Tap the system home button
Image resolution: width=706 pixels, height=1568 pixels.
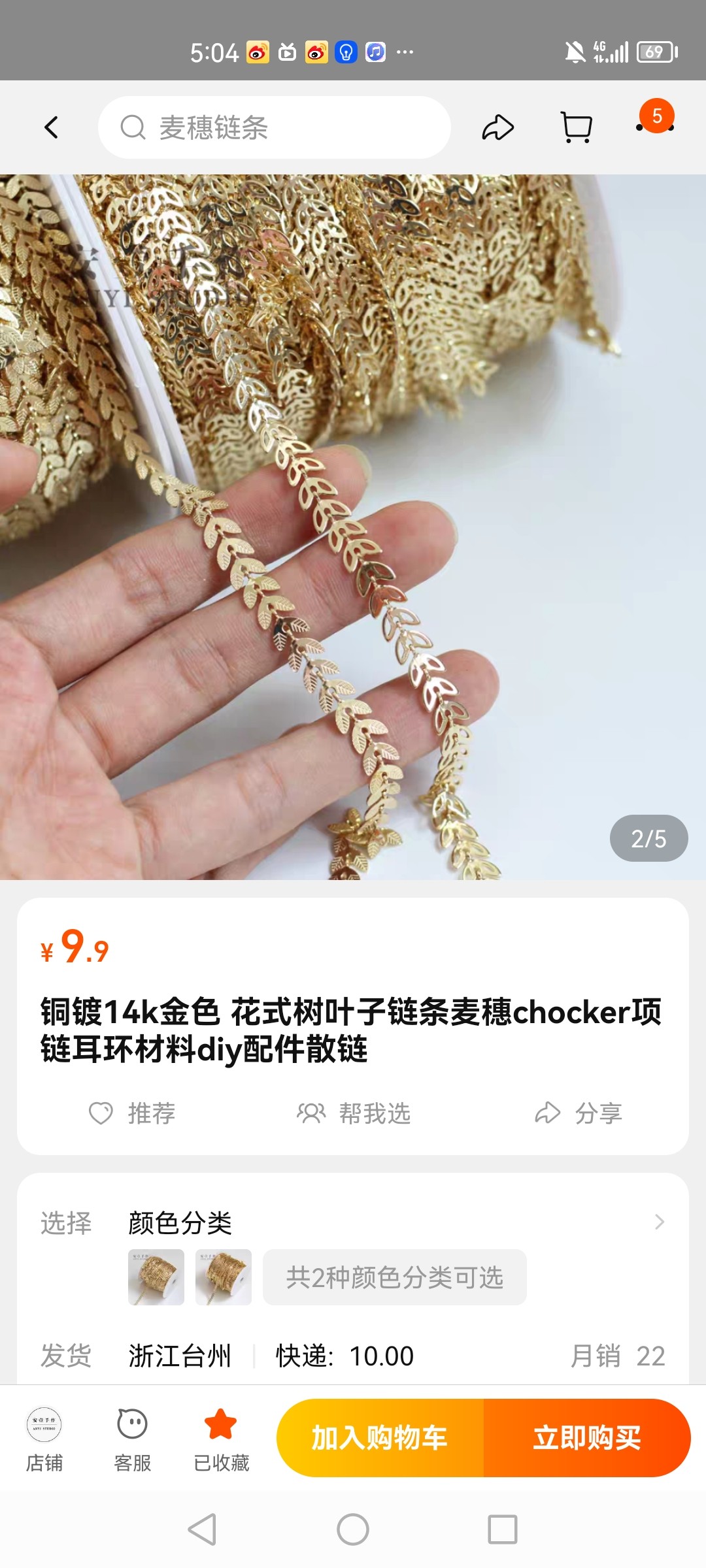(353, 1529)
